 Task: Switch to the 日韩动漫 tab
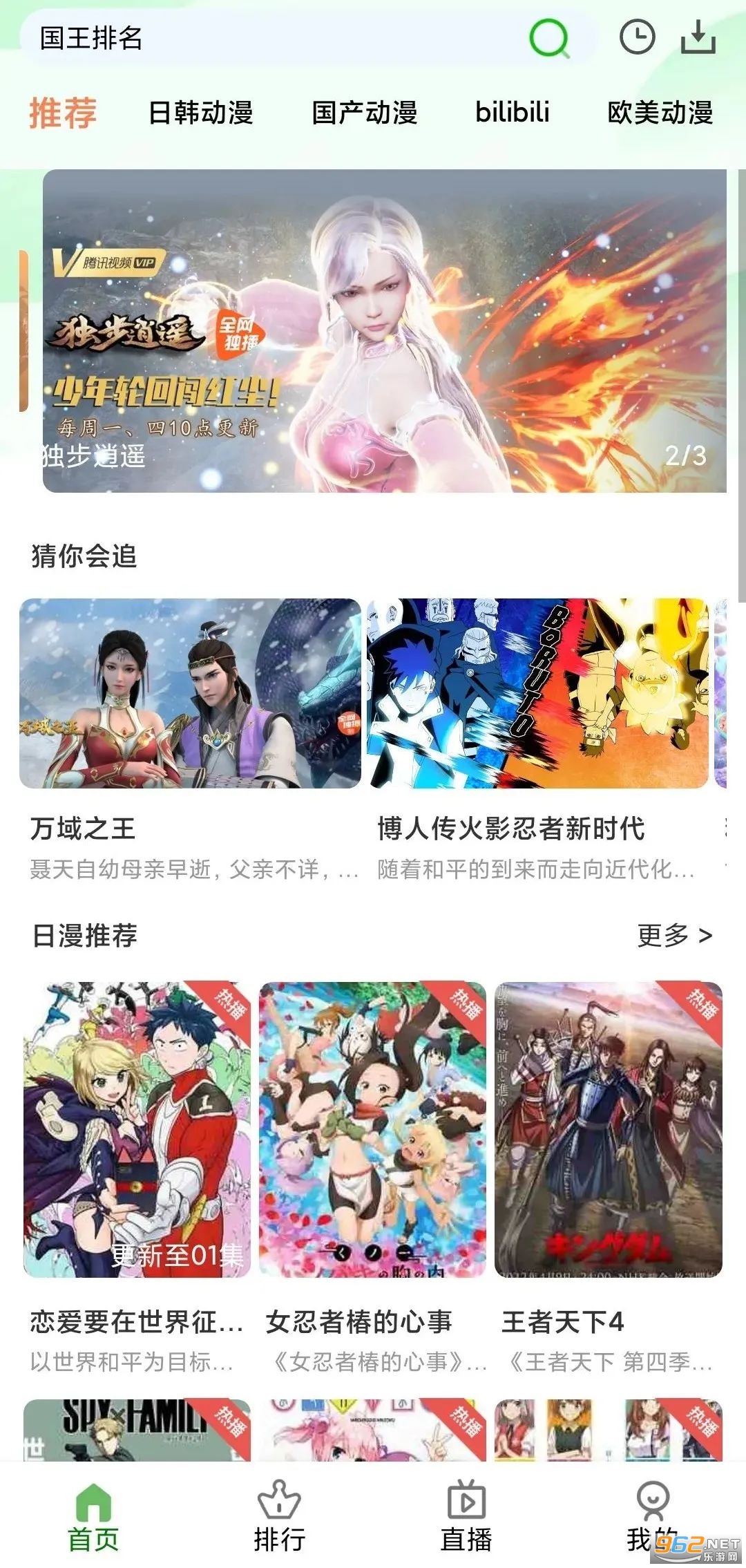tap(200, 113)
